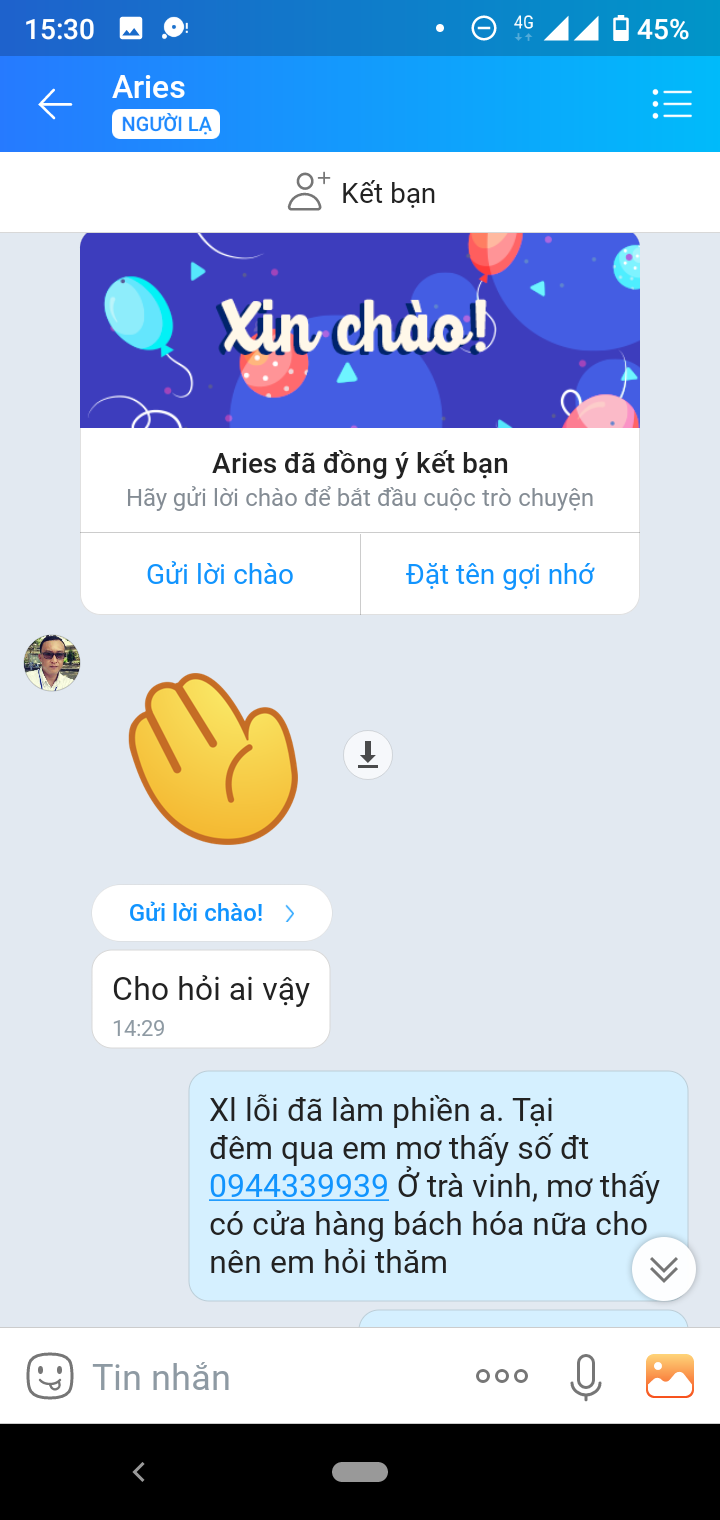720x1520 pixels.
Task: Go back from the Aries chat
Action: pos(55,104)
